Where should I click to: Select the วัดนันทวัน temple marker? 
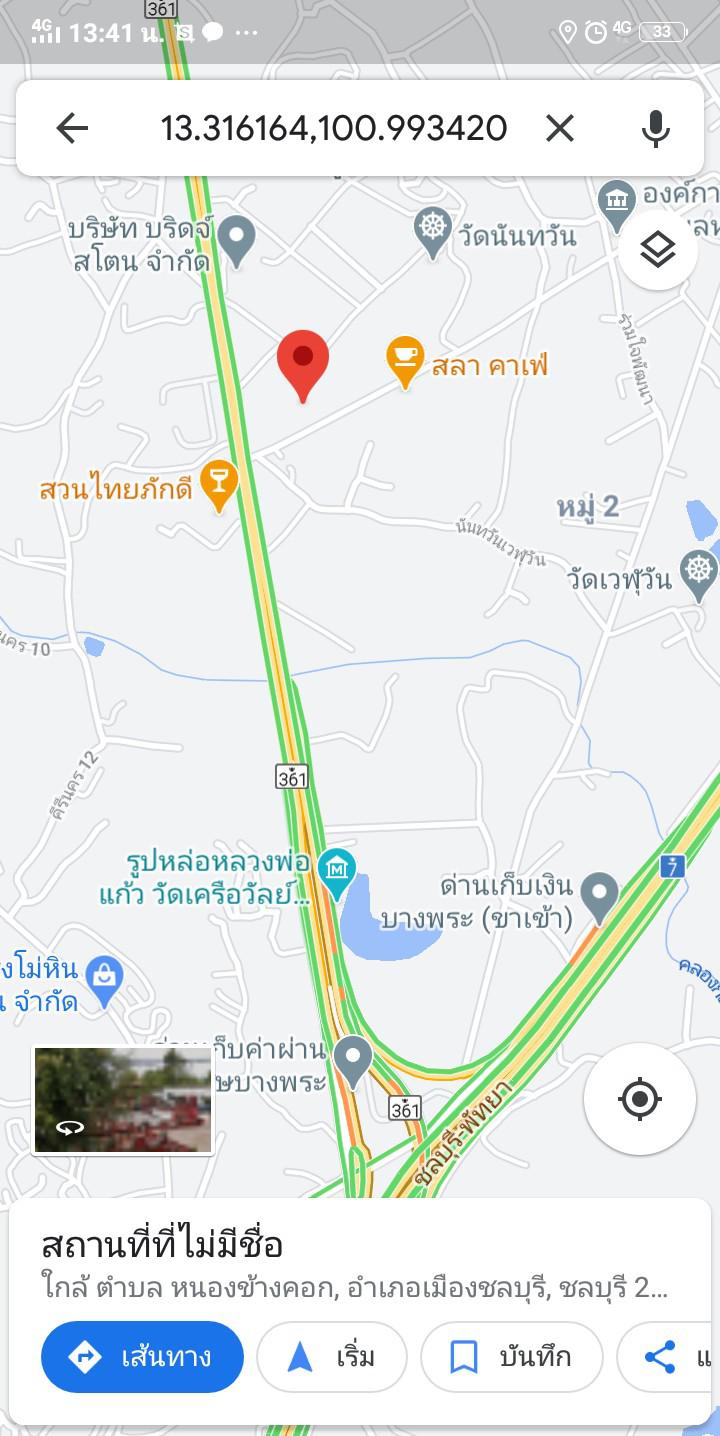coord(433,234)
